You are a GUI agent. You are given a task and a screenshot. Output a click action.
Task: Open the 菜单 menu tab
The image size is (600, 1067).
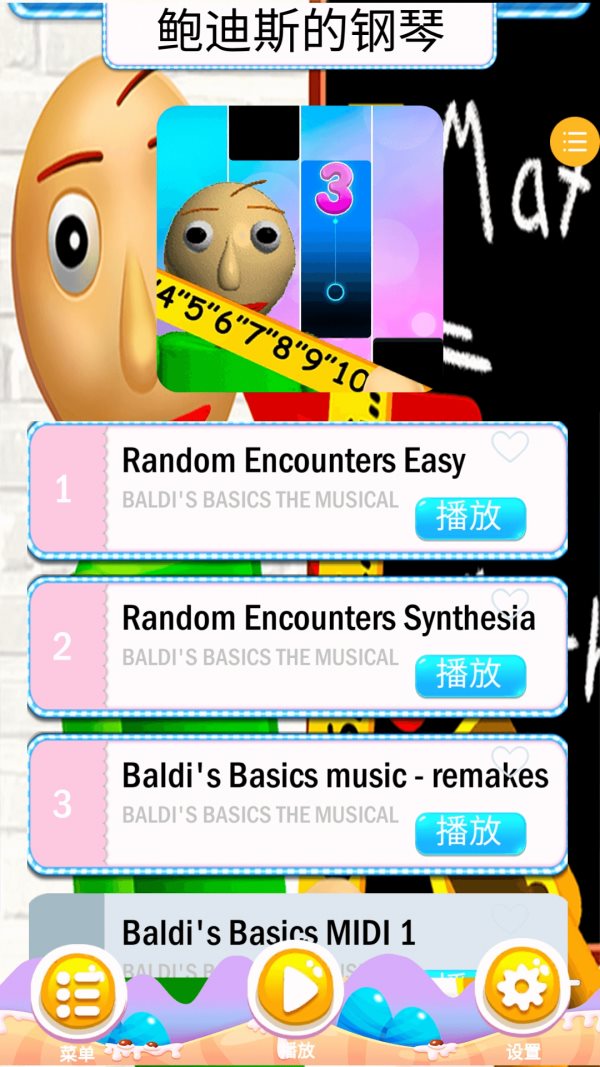click(78, 1000)
